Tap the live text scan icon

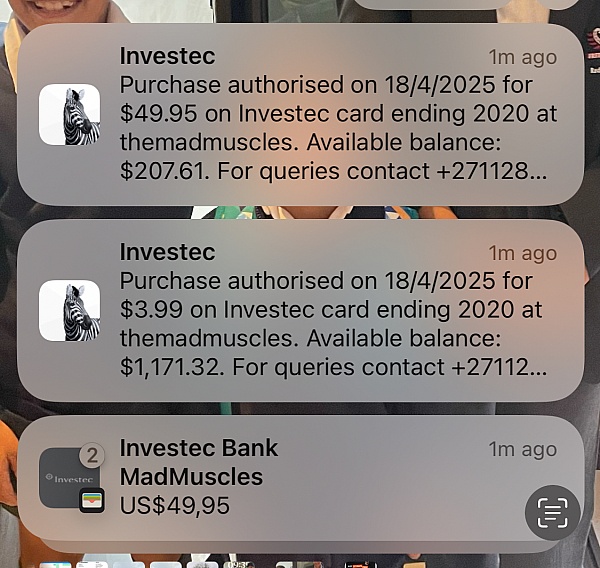coord(552,512)
